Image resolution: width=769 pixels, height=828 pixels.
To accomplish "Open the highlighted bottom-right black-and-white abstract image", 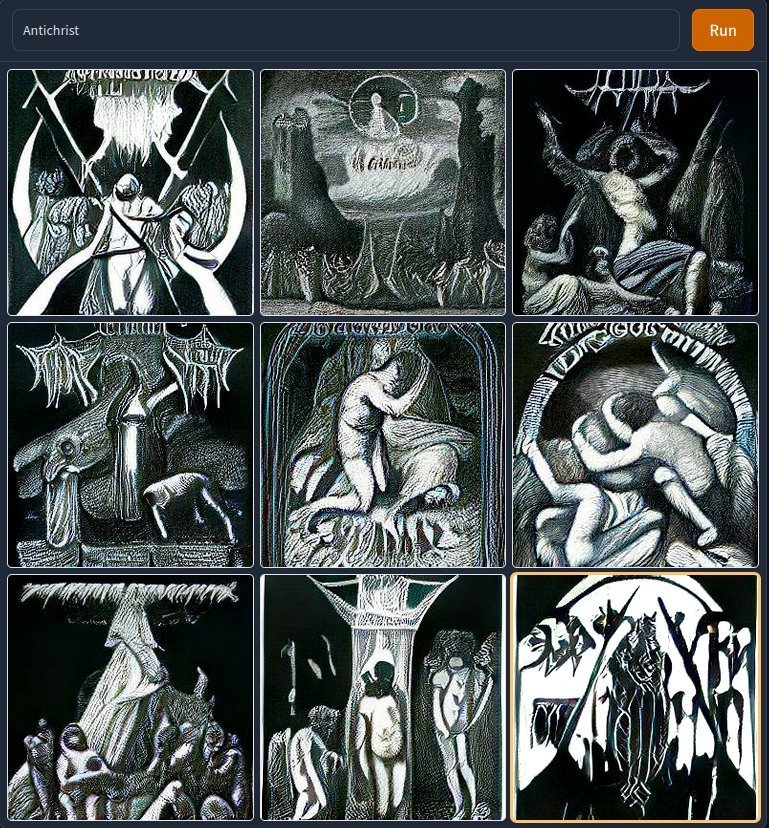I will (x=635, y=697).
